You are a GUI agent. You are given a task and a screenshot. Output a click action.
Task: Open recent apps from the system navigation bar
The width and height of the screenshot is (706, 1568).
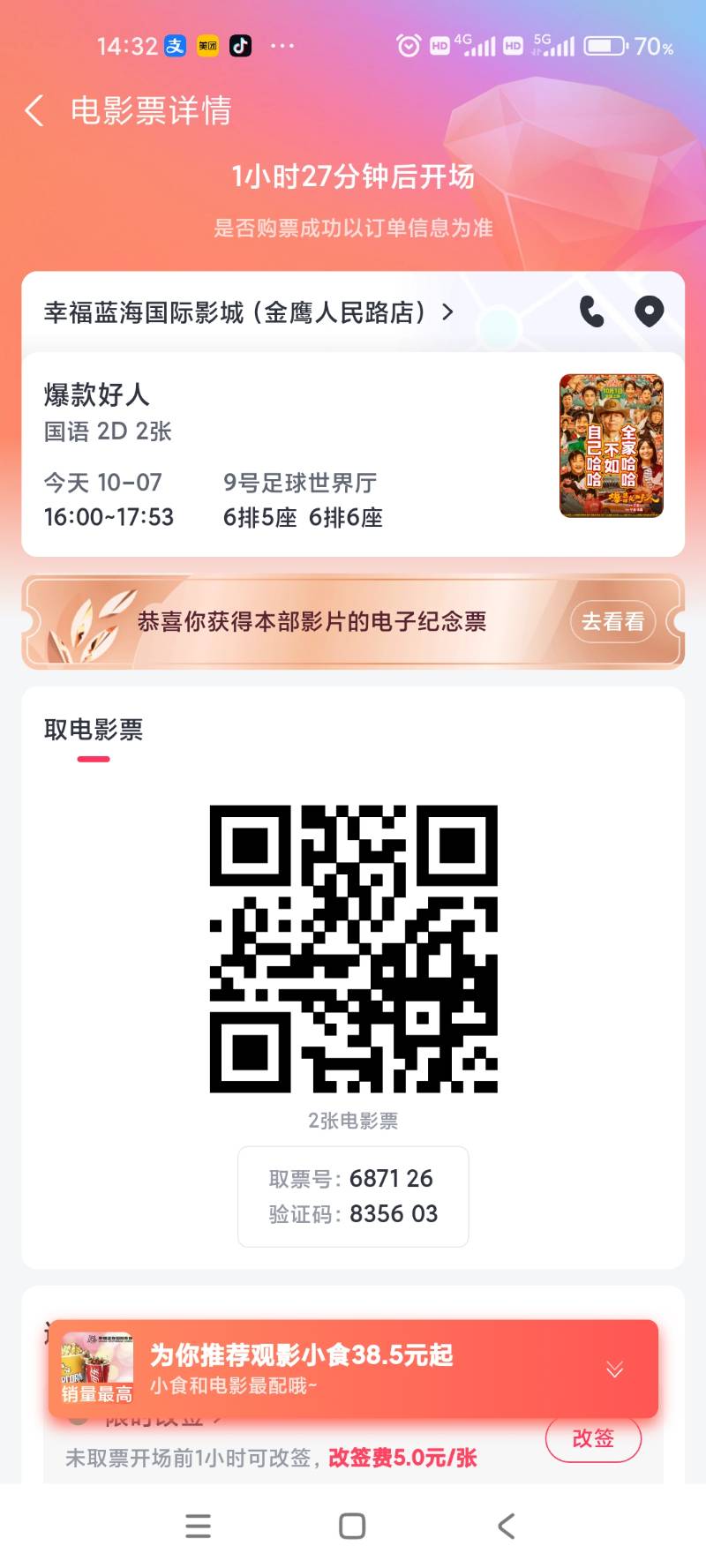pos(199,1526)
